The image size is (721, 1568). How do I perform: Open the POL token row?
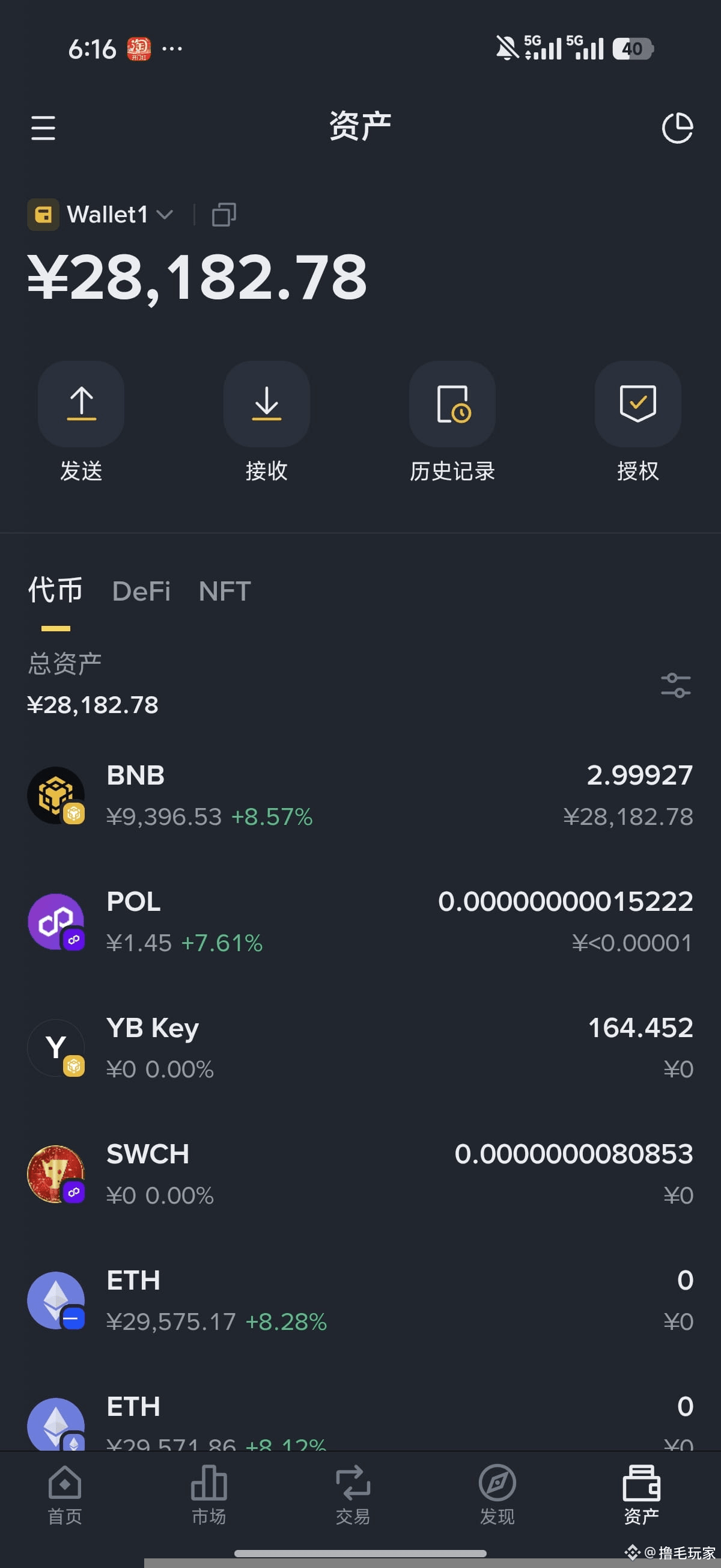coord(360,922)
